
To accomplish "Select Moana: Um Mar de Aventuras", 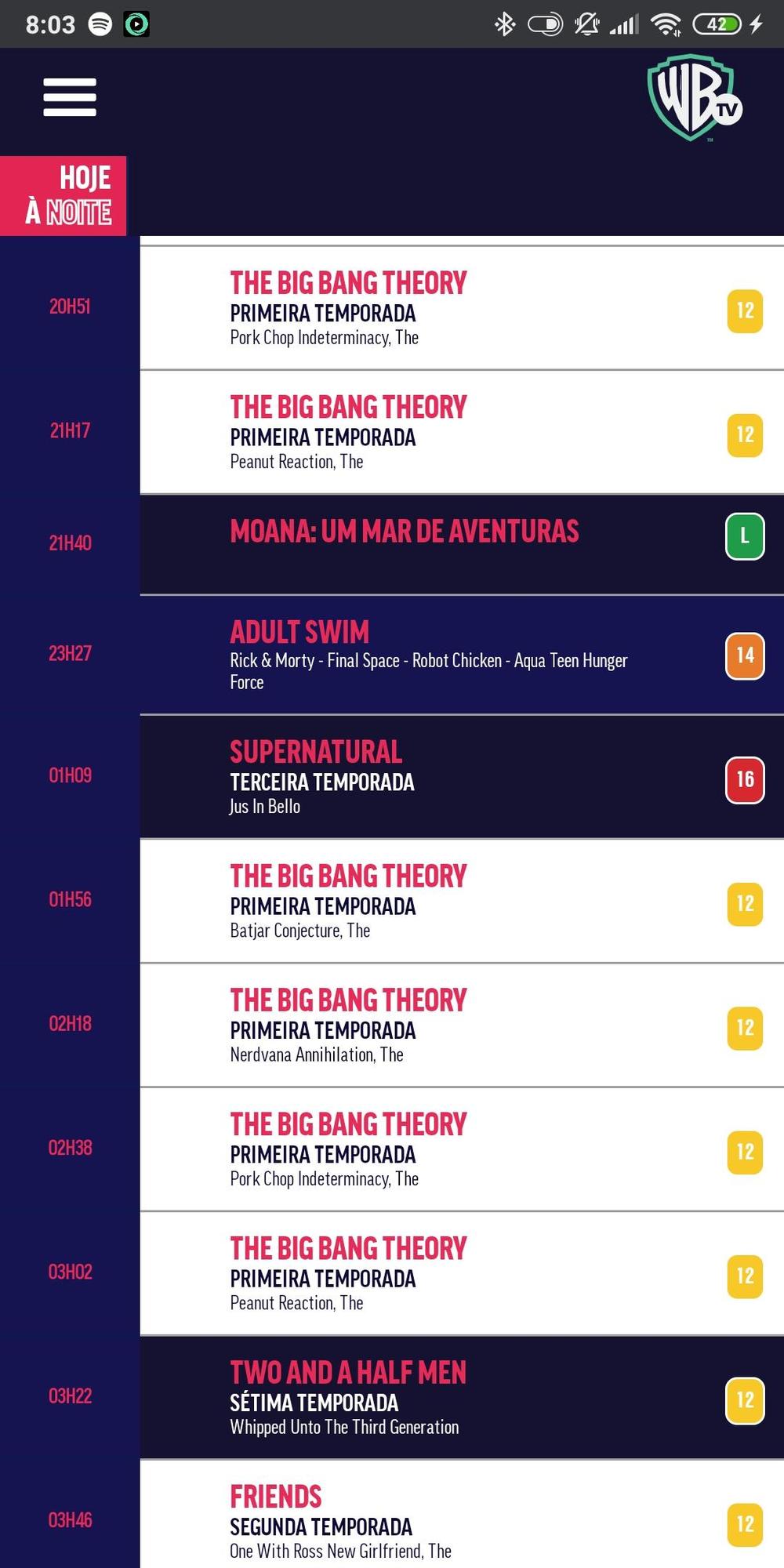I will tap(461, 543).
